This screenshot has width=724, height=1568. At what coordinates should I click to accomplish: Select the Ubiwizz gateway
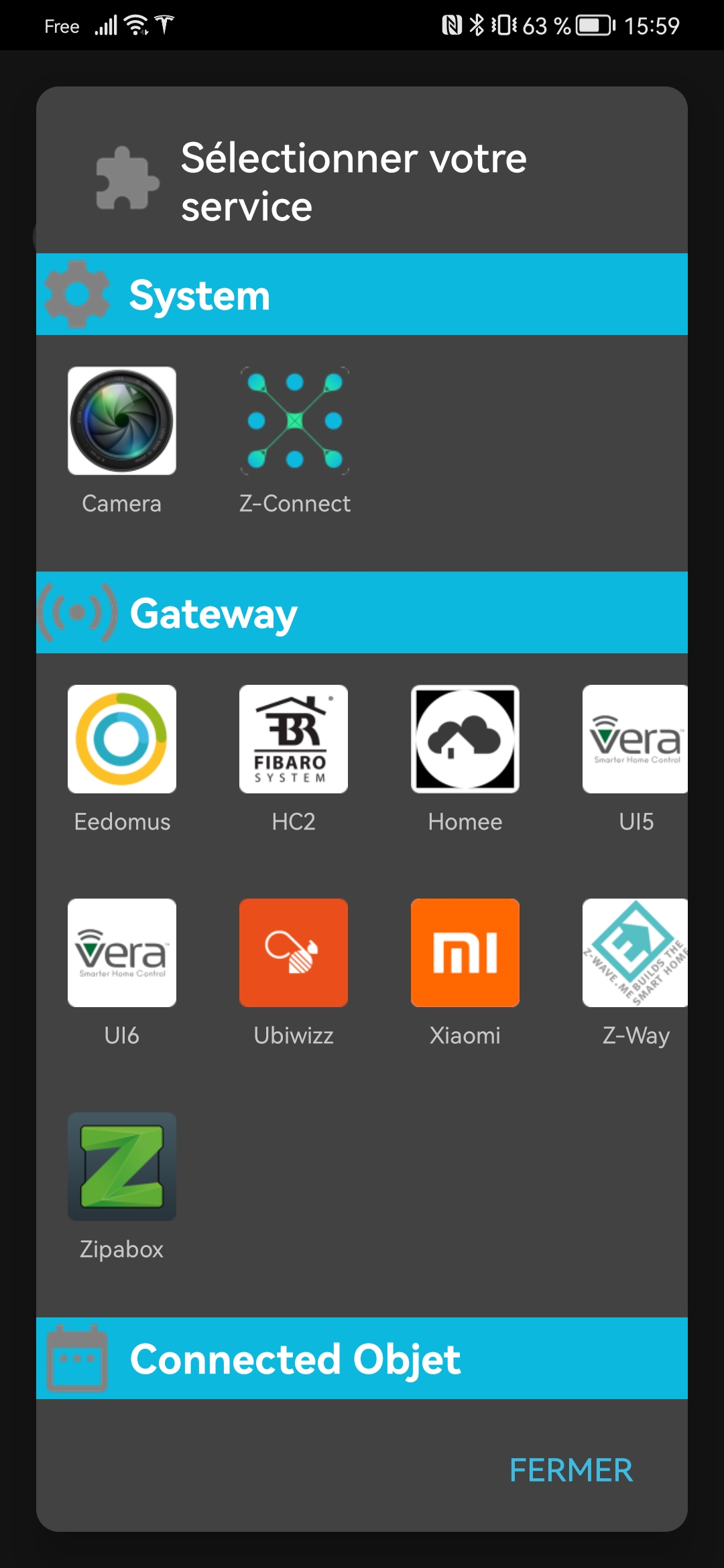pos(294,953)
